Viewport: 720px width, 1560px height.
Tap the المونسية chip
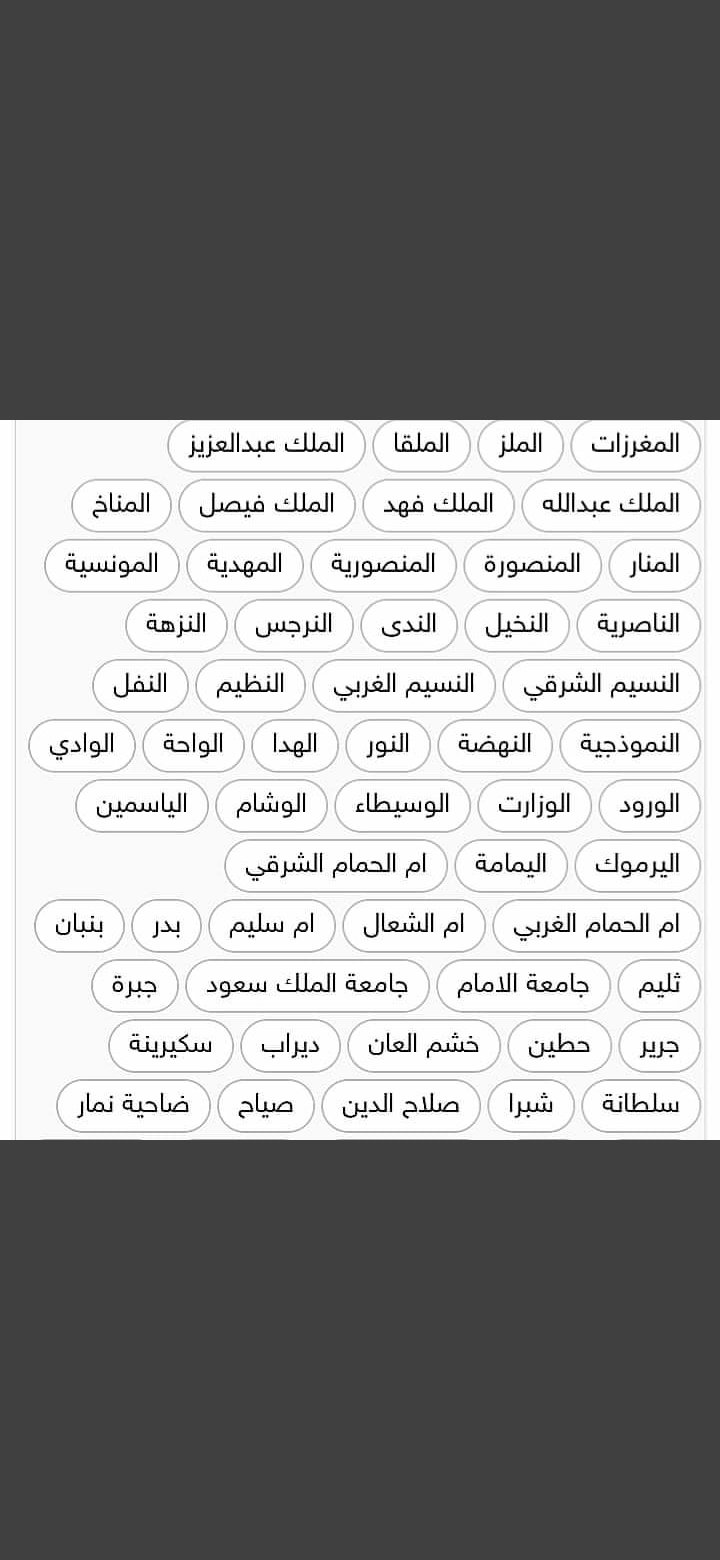coord(112,565)
